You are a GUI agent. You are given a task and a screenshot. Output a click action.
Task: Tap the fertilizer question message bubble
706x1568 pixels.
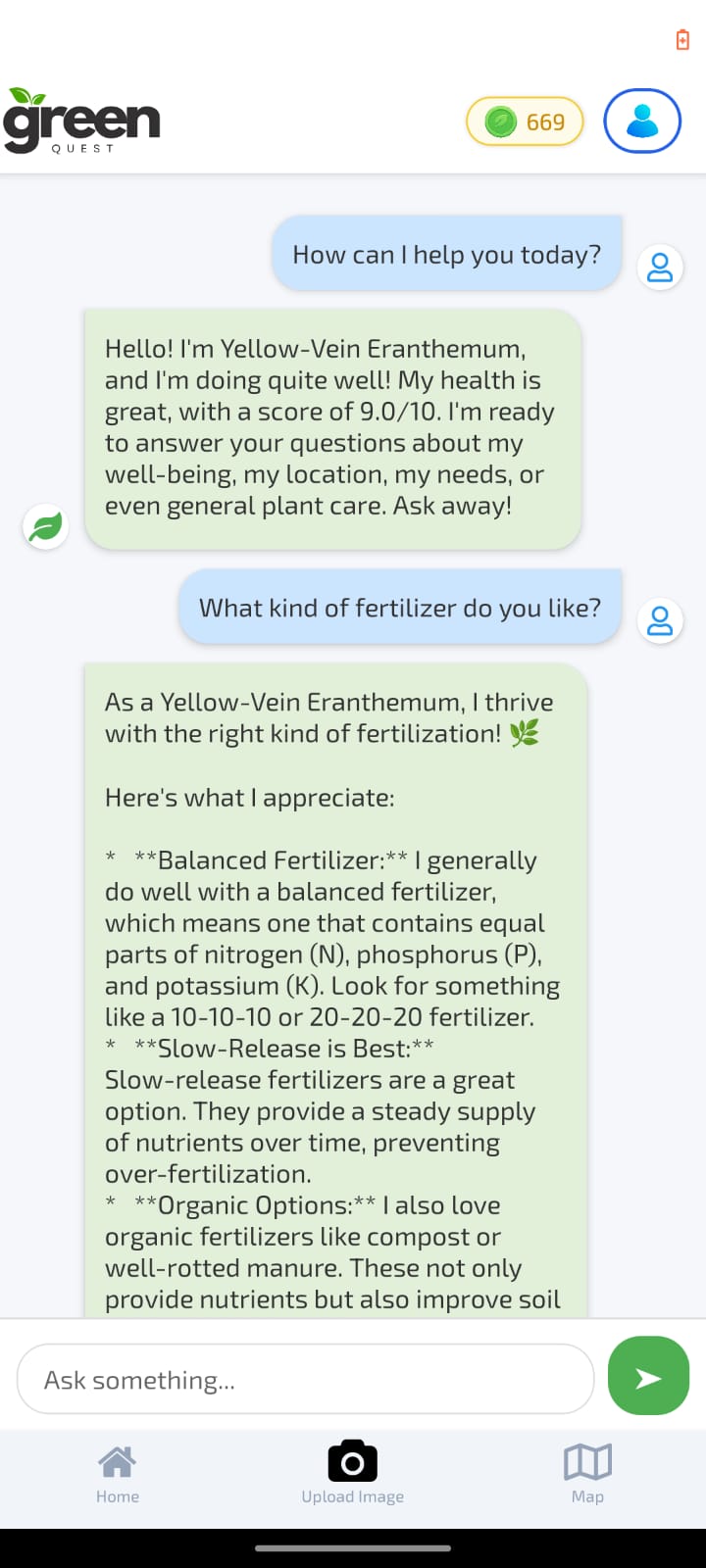(400, 608)
